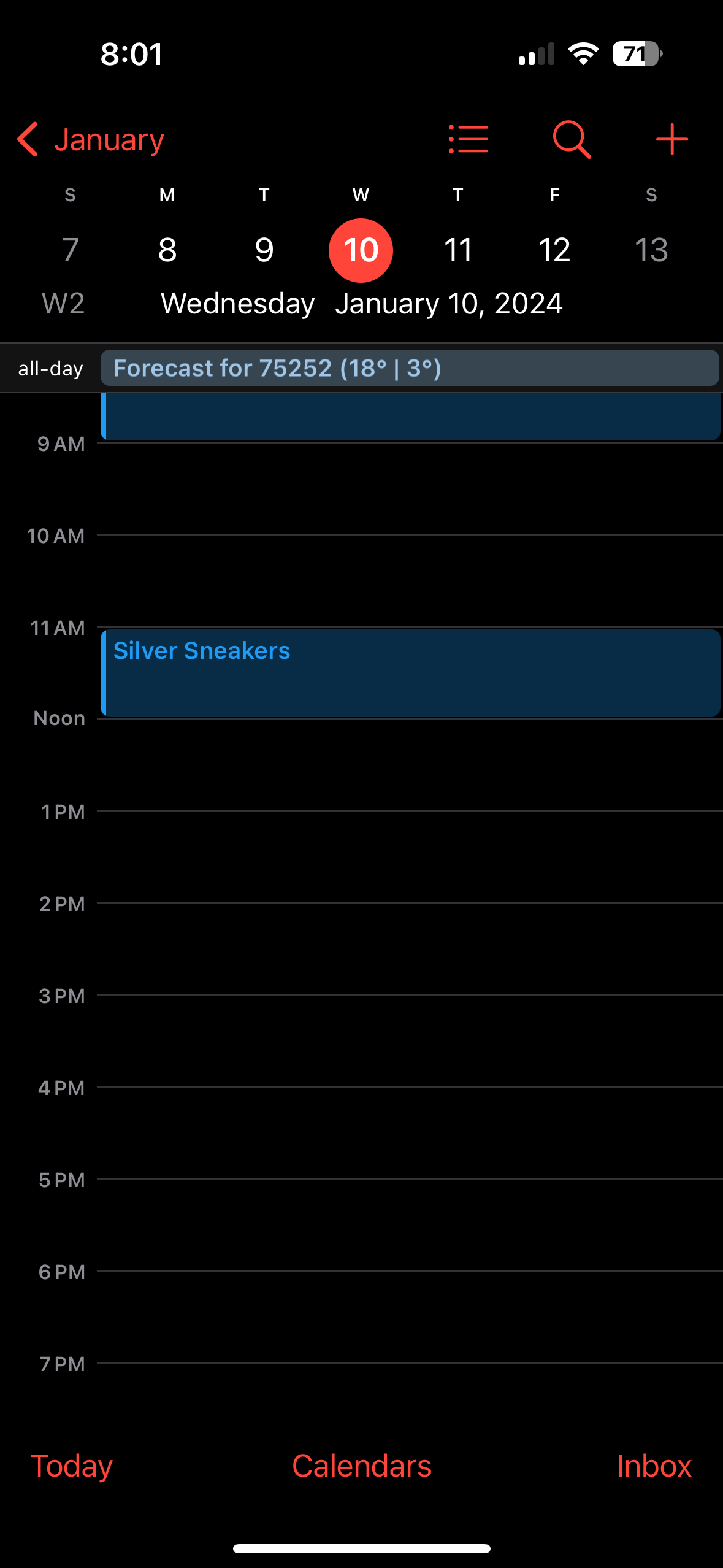Image resolution: width=723 pixels, height=1568 pixels.
Task: Select Saturday the 13th
Action: (x=651, y=250)
